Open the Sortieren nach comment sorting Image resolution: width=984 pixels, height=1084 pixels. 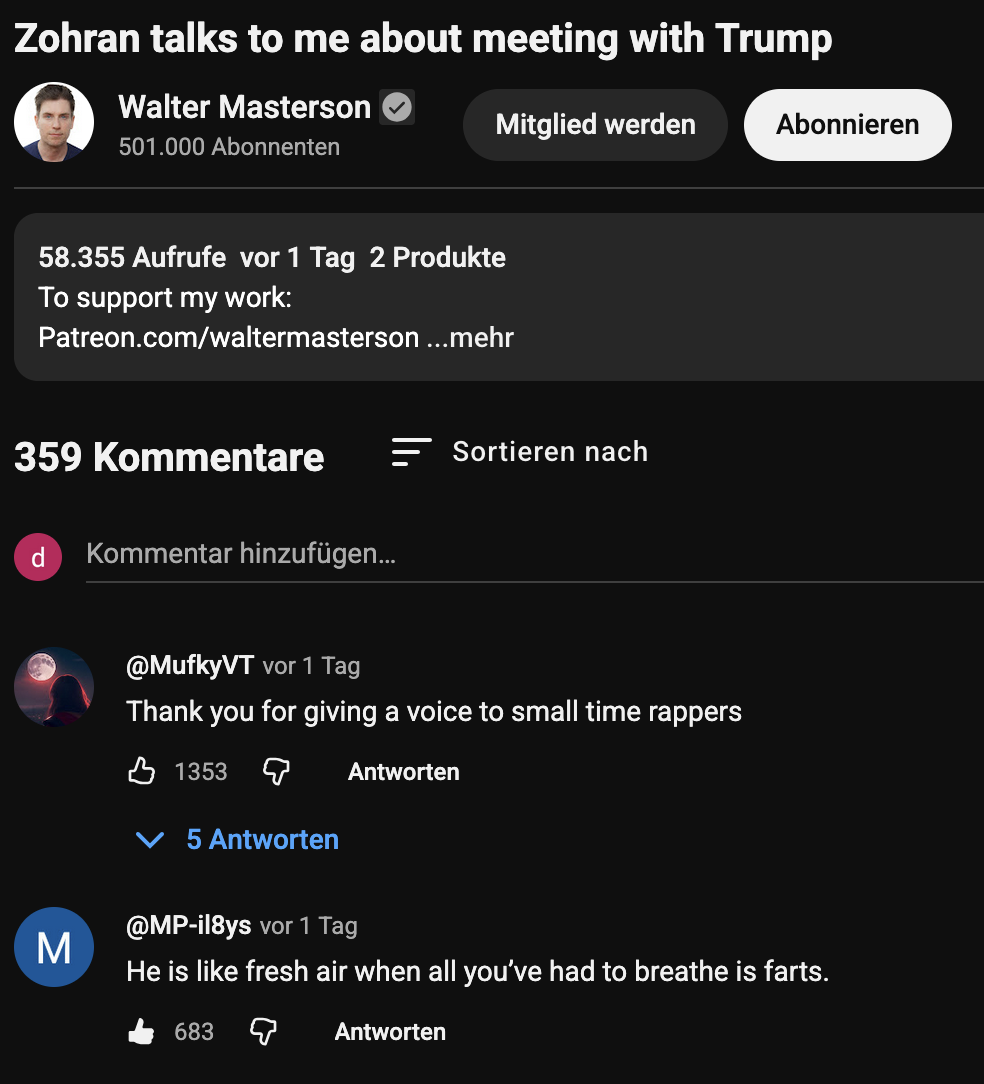(x=520, y=452)
